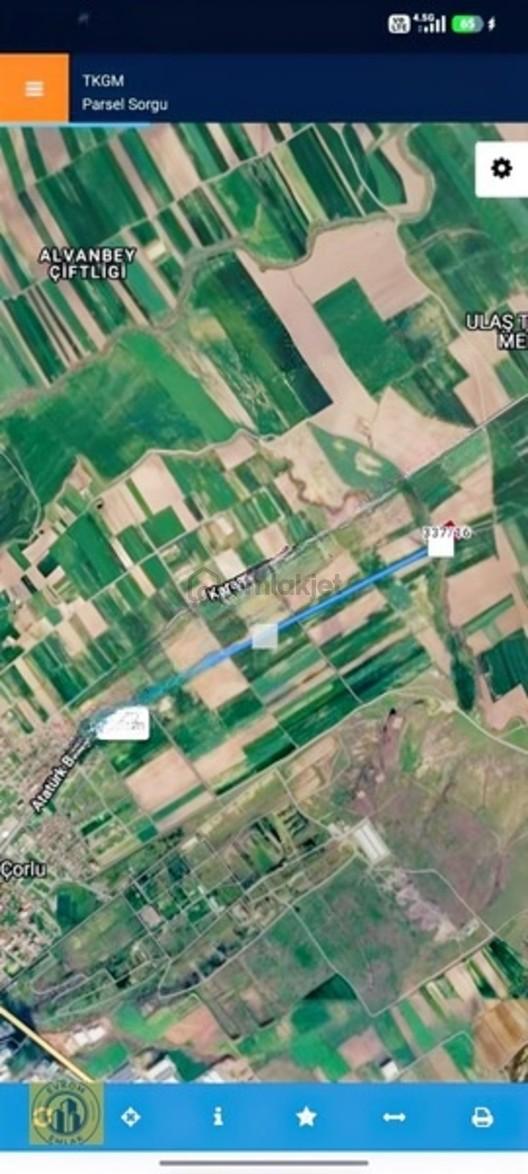Open favorites star in bottom toolbar
The image size is (528, 1174).
pyautogui.click(x=306, y=1117)
